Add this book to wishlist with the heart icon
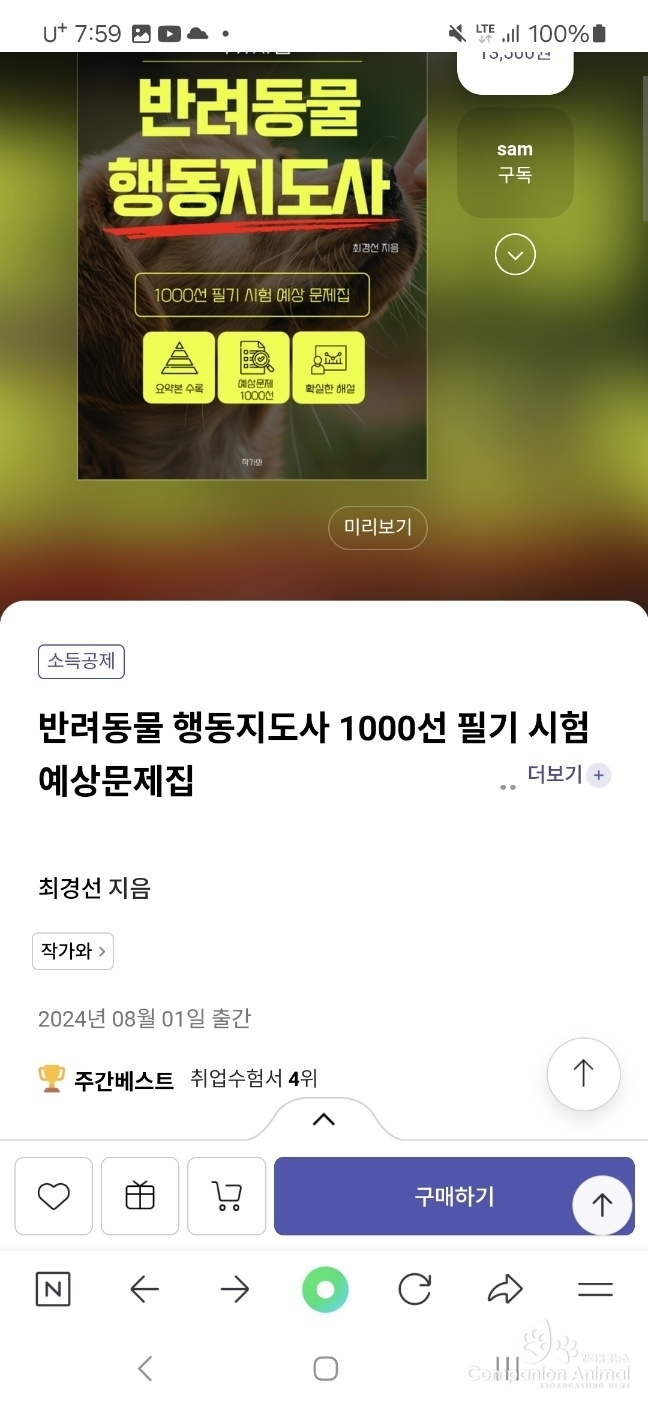 click(54, 1196)
